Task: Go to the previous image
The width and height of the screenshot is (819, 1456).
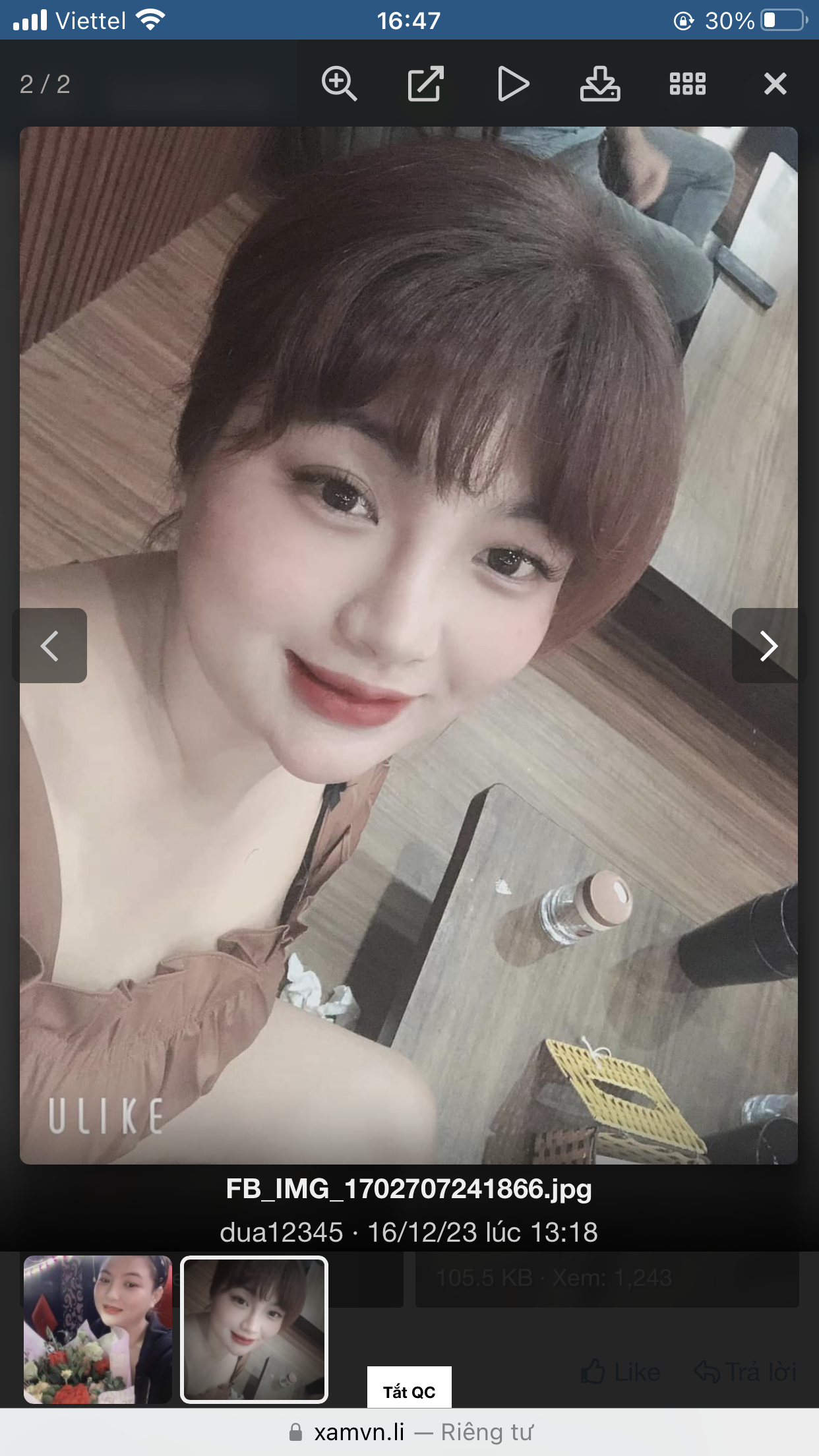Action: pyautogui.click(x=50, y=646)
